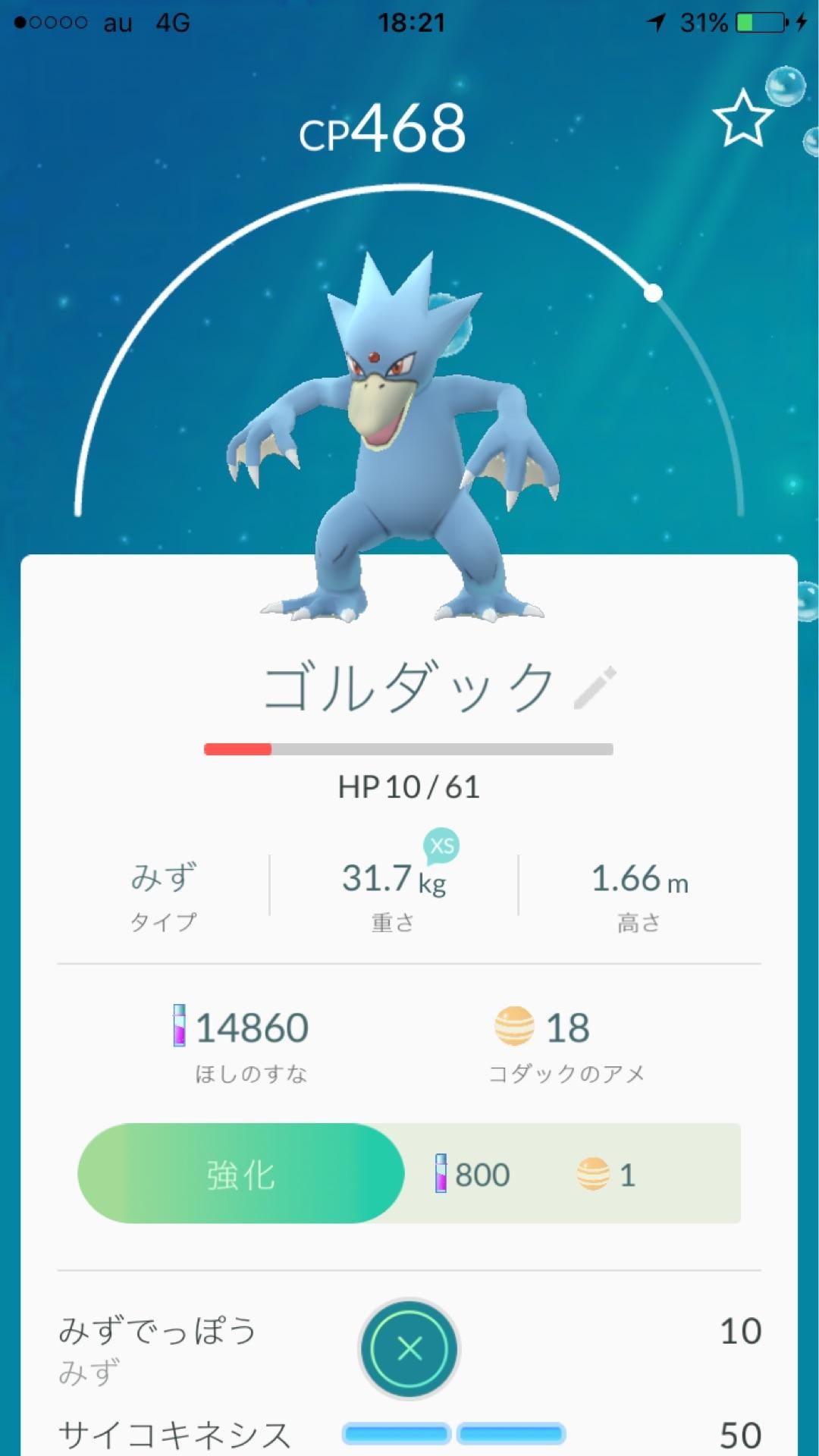Tap the stardust cost icon beside 800

pos(440,1173)
